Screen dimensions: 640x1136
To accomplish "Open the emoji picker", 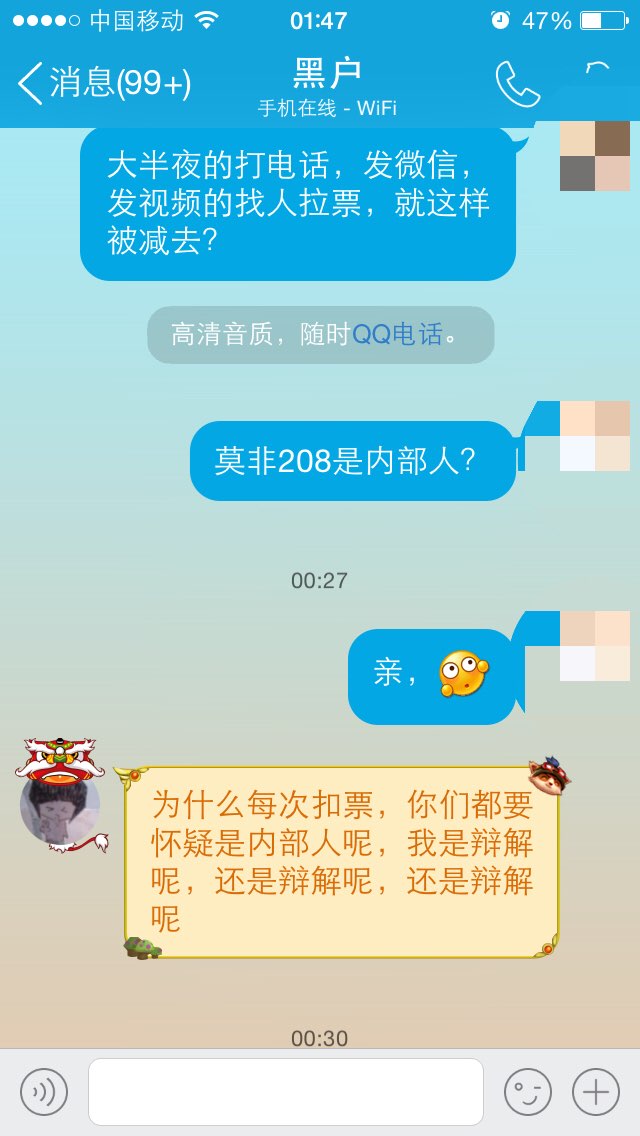I will pyautogui.click(x=528, y=1092).
